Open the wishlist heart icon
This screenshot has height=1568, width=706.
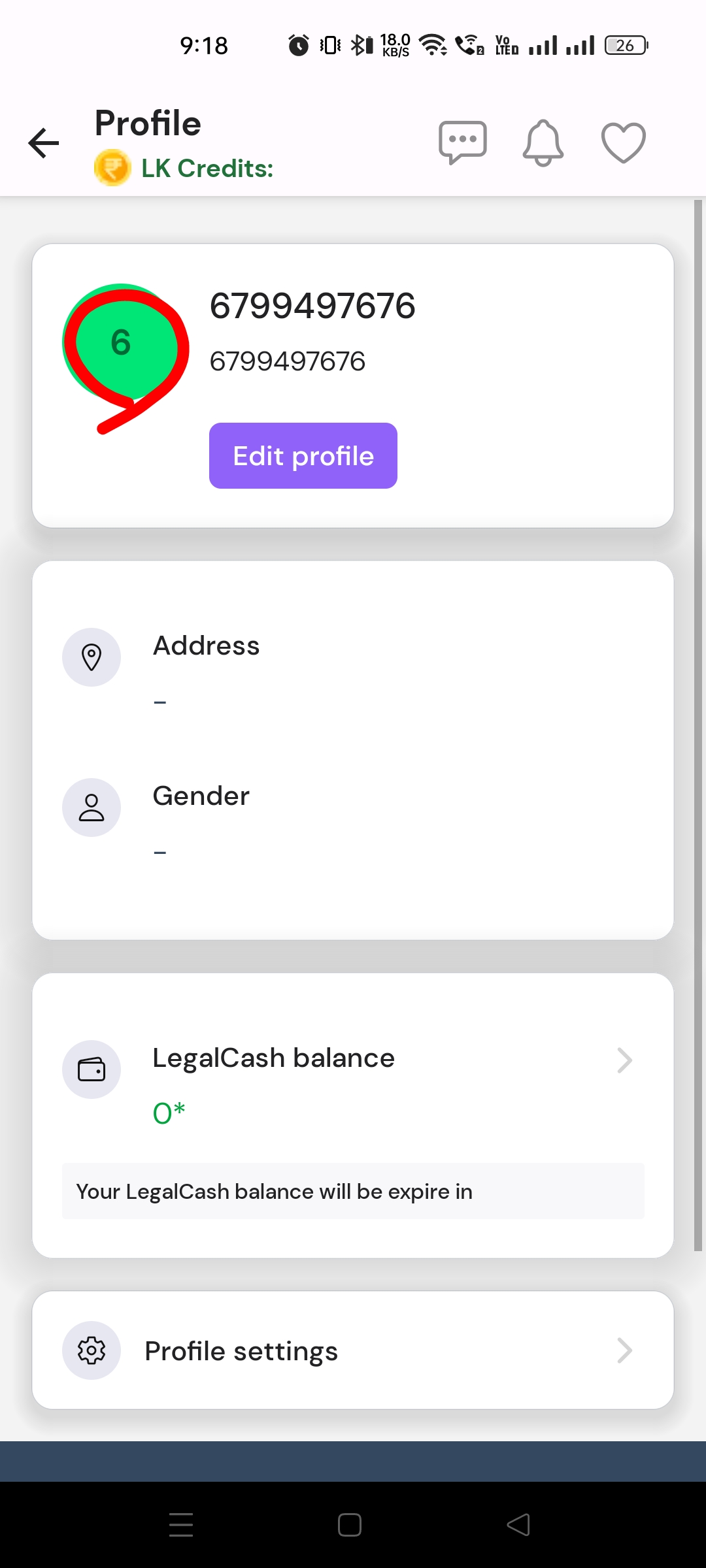point(623,142)
